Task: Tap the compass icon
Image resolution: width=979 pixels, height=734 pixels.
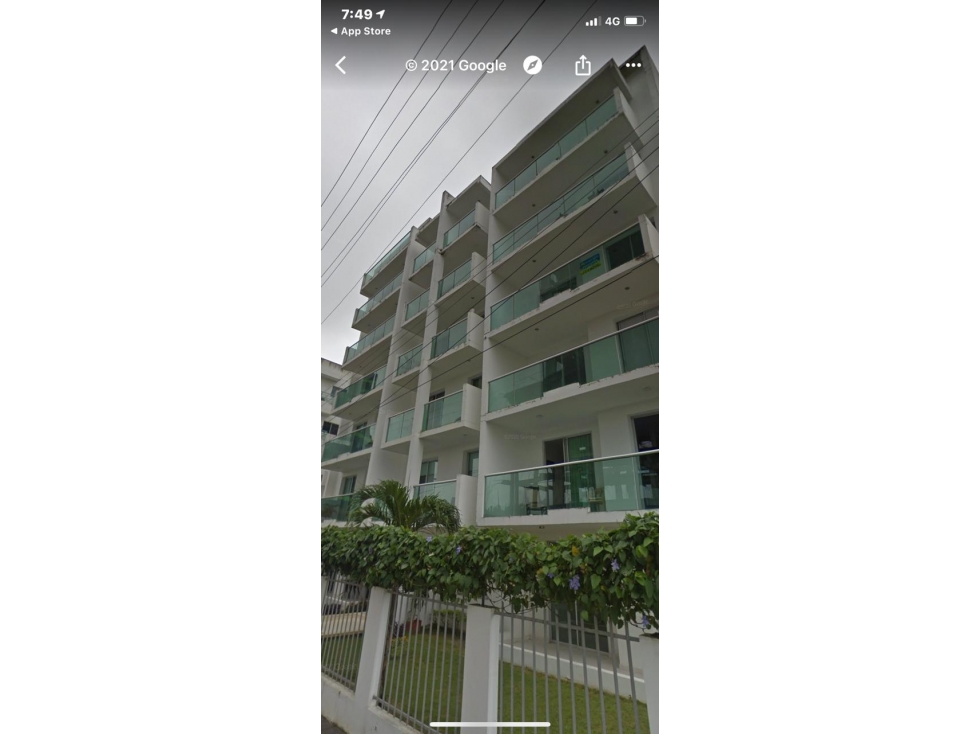Action: pyautogui.click(x=533, y=65)
